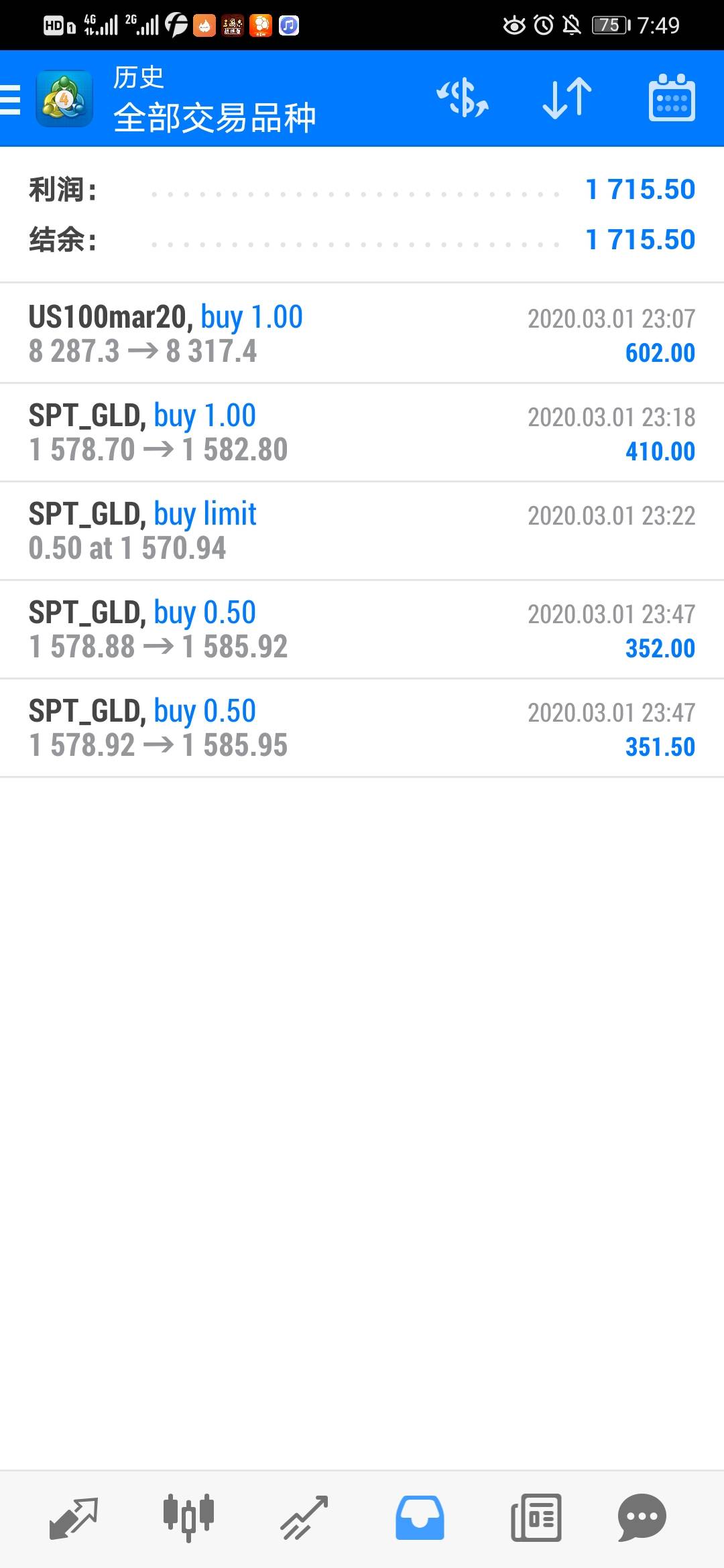Switch to the News tab
Viewport: 724px width, 1568px height.
point(536,1517)
